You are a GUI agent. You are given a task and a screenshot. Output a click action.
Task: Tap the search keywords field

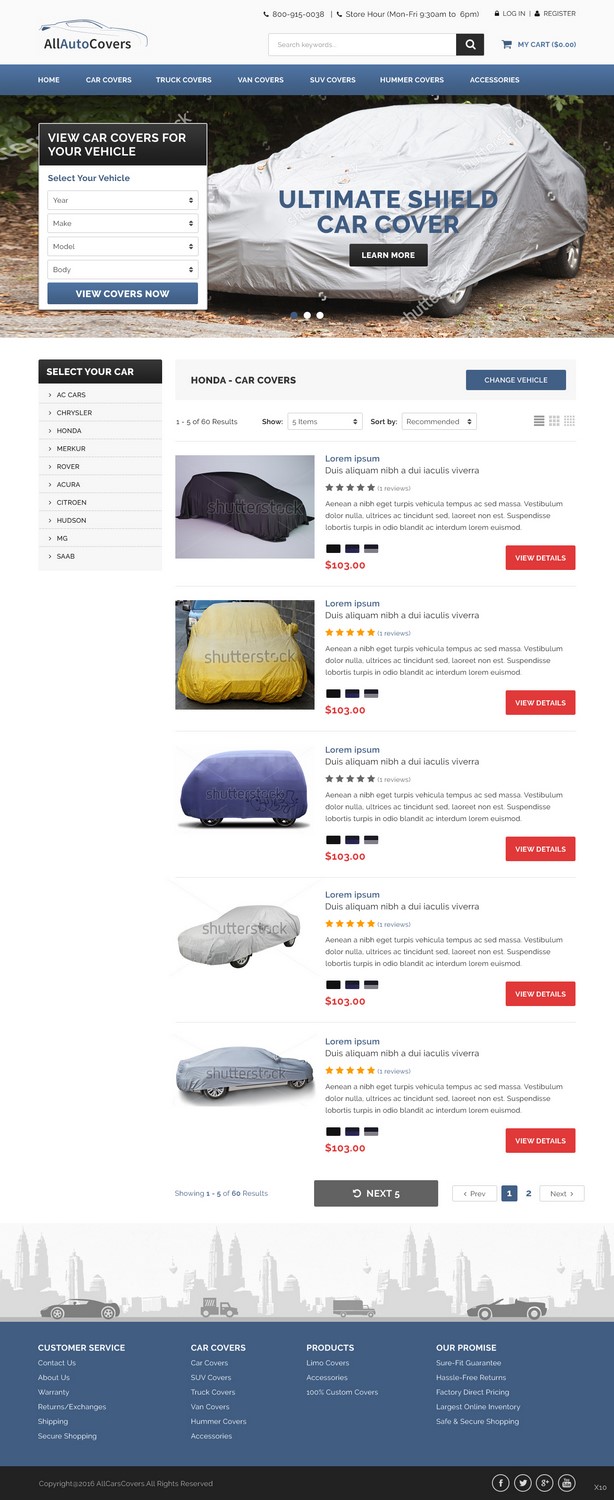[x=362, y=45]
